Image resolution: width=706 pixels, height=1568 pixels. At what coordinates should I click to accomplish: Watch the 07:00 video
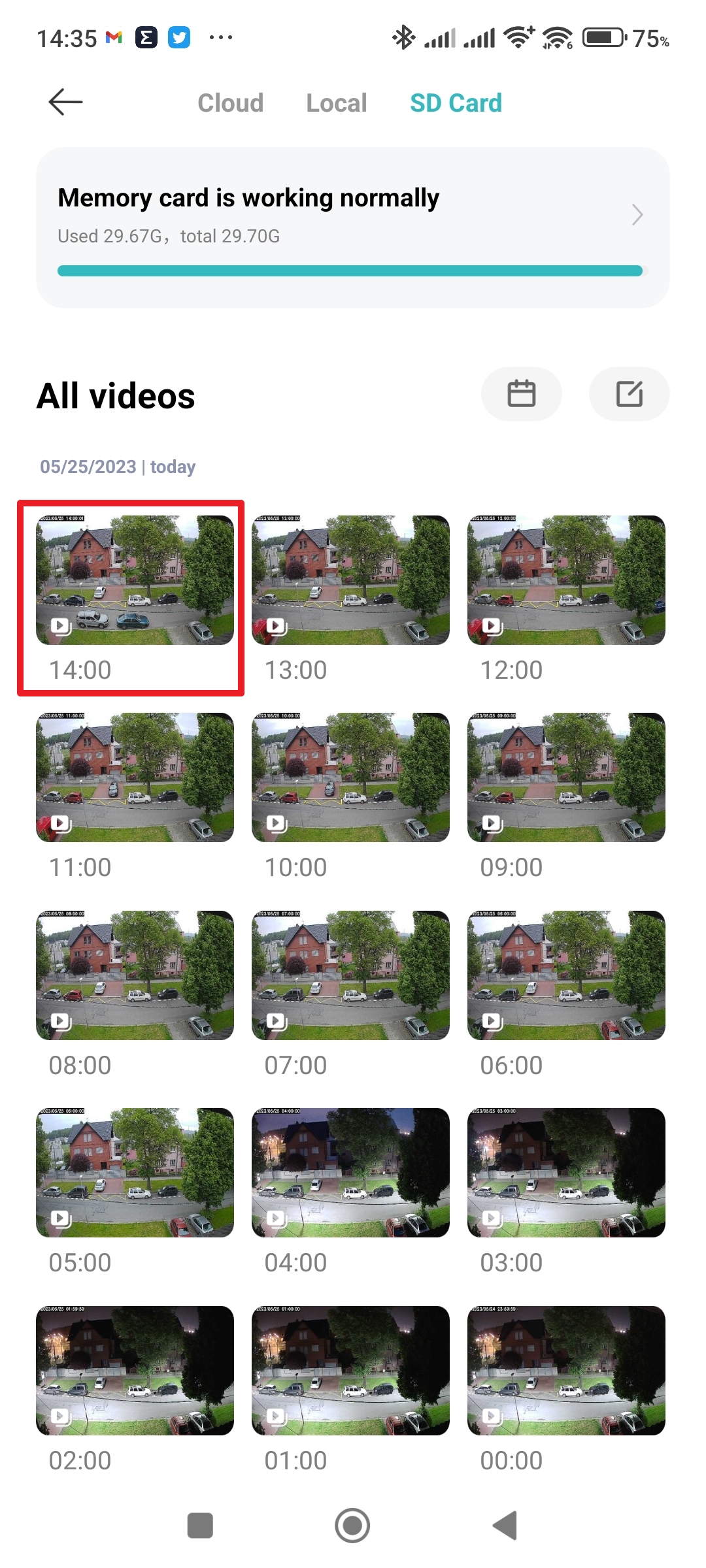point(350,975)
